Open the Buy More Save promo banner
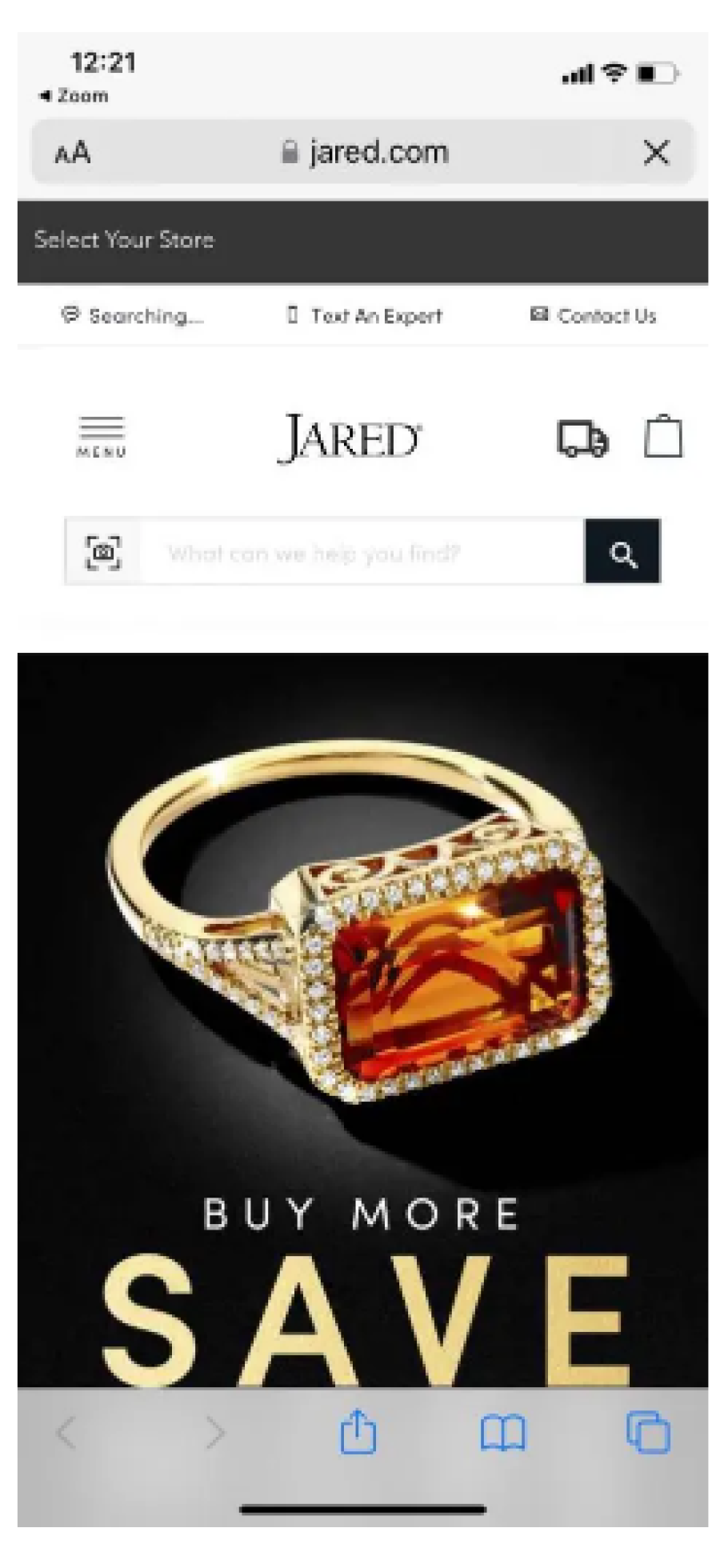Image resolution: width=720 pixels, height=1568 pixels. (362, 1040)
